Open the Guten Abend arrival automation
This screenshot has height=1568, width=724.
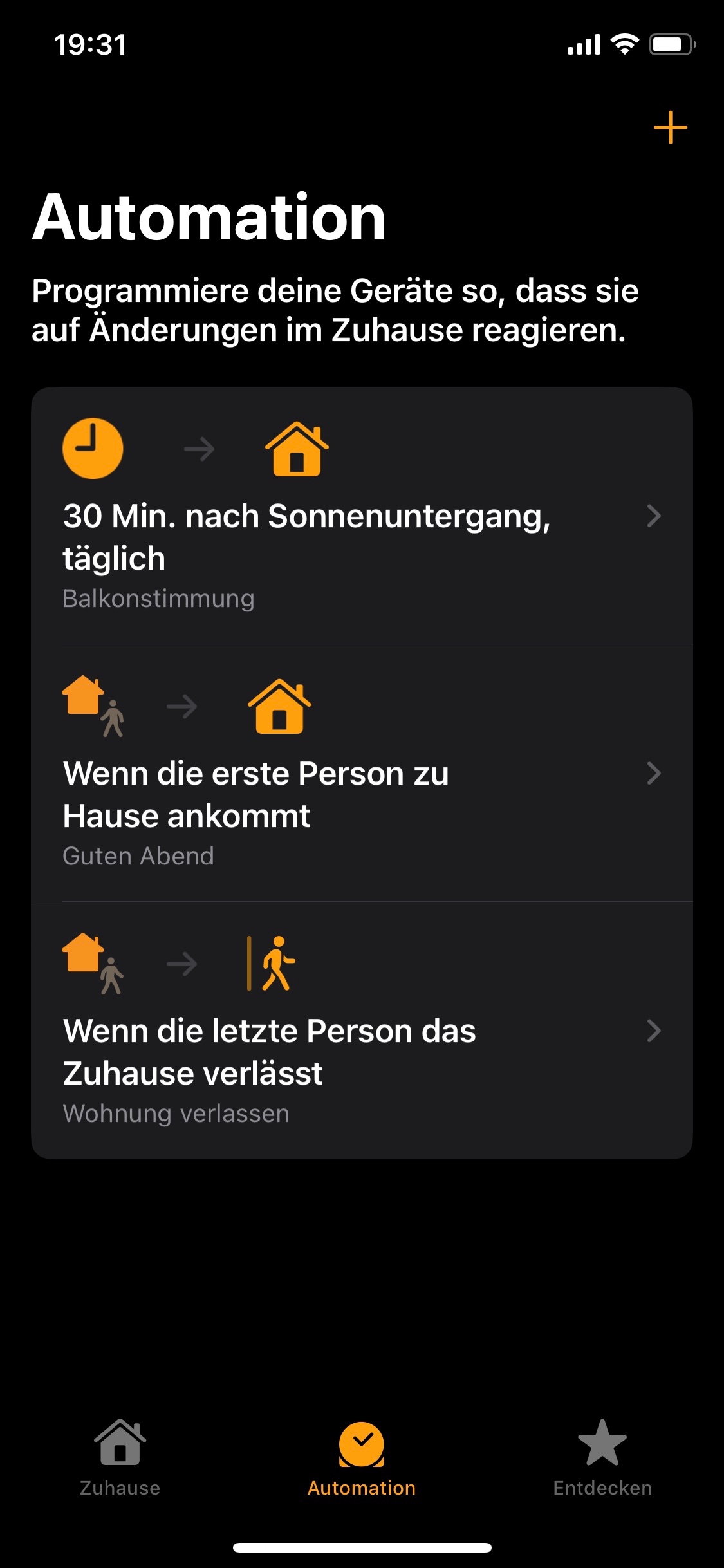pos(360,774)
